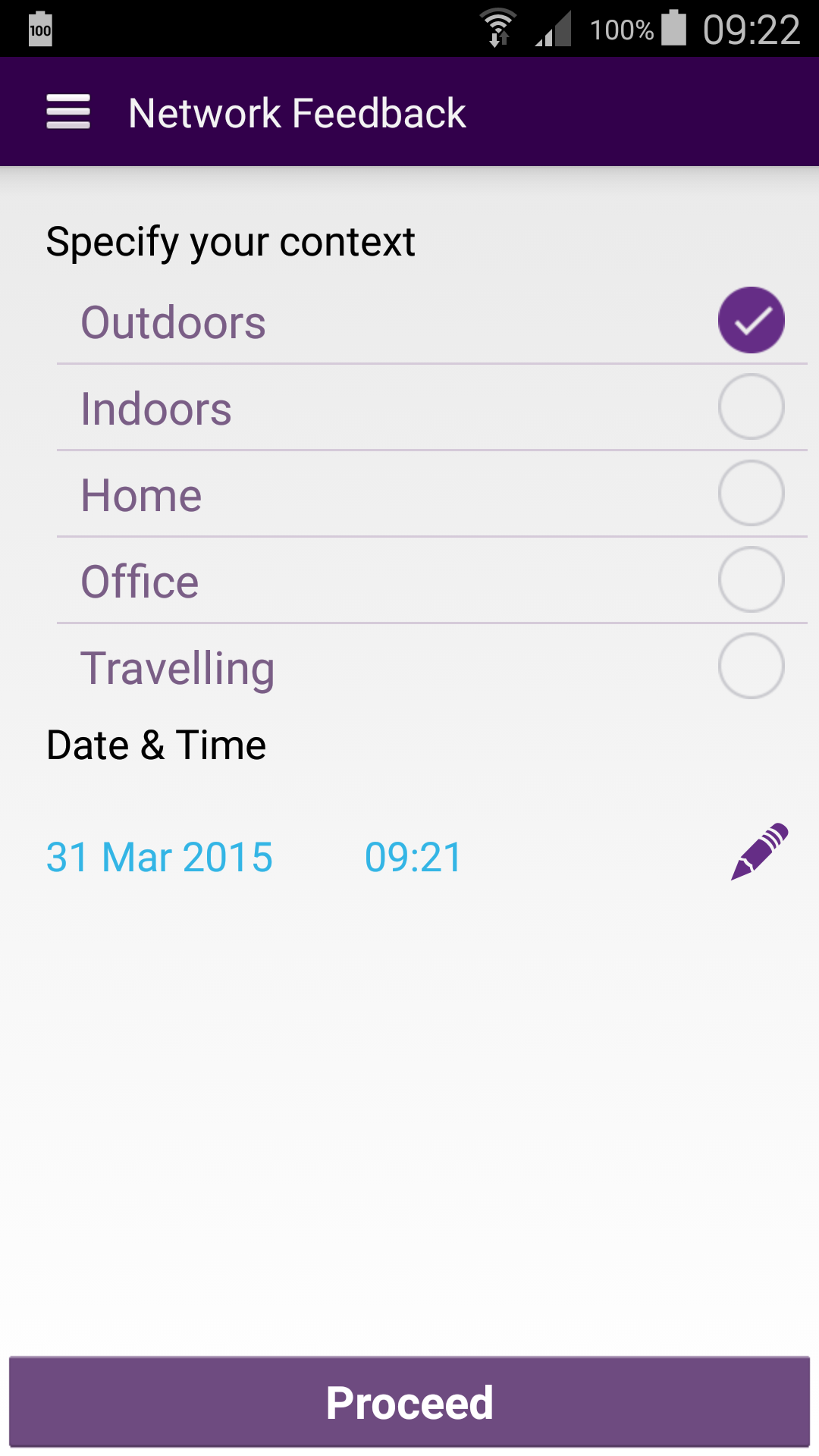819x1456 pixels.
Task: Change the date 31 Mar 2015
Action: click(x=159, y=858)
